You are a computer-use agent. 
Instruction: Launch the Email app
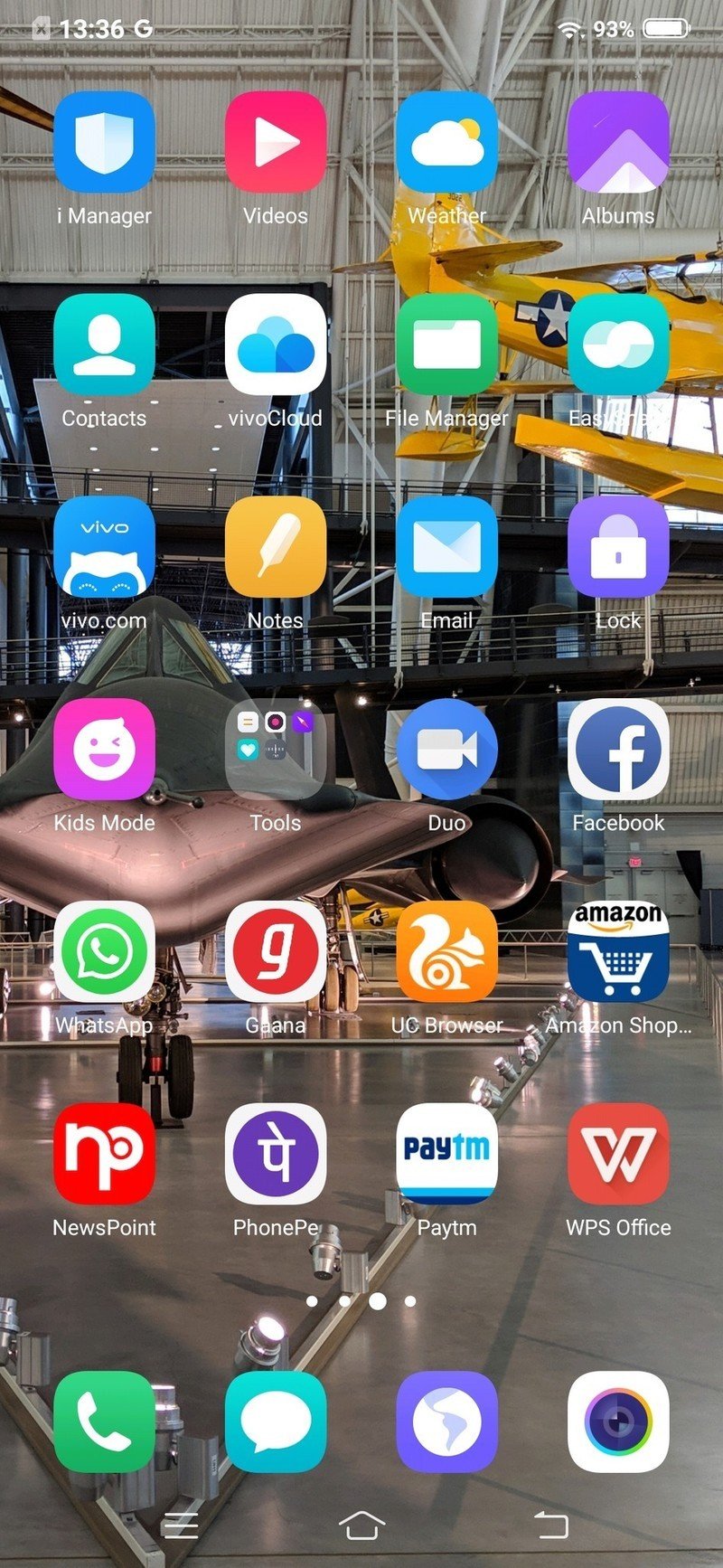[x=446, y=547]
